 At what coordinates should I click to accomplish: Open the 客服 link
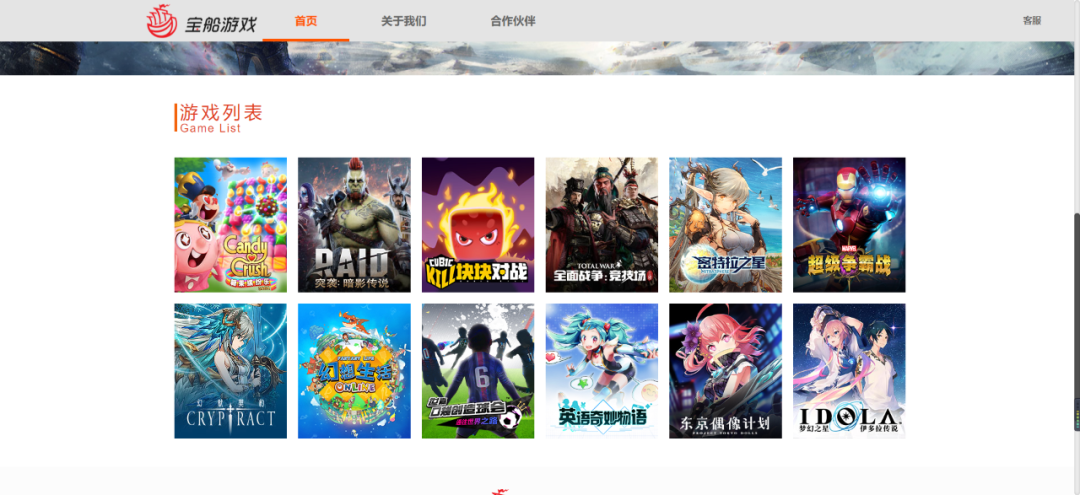1032,21
